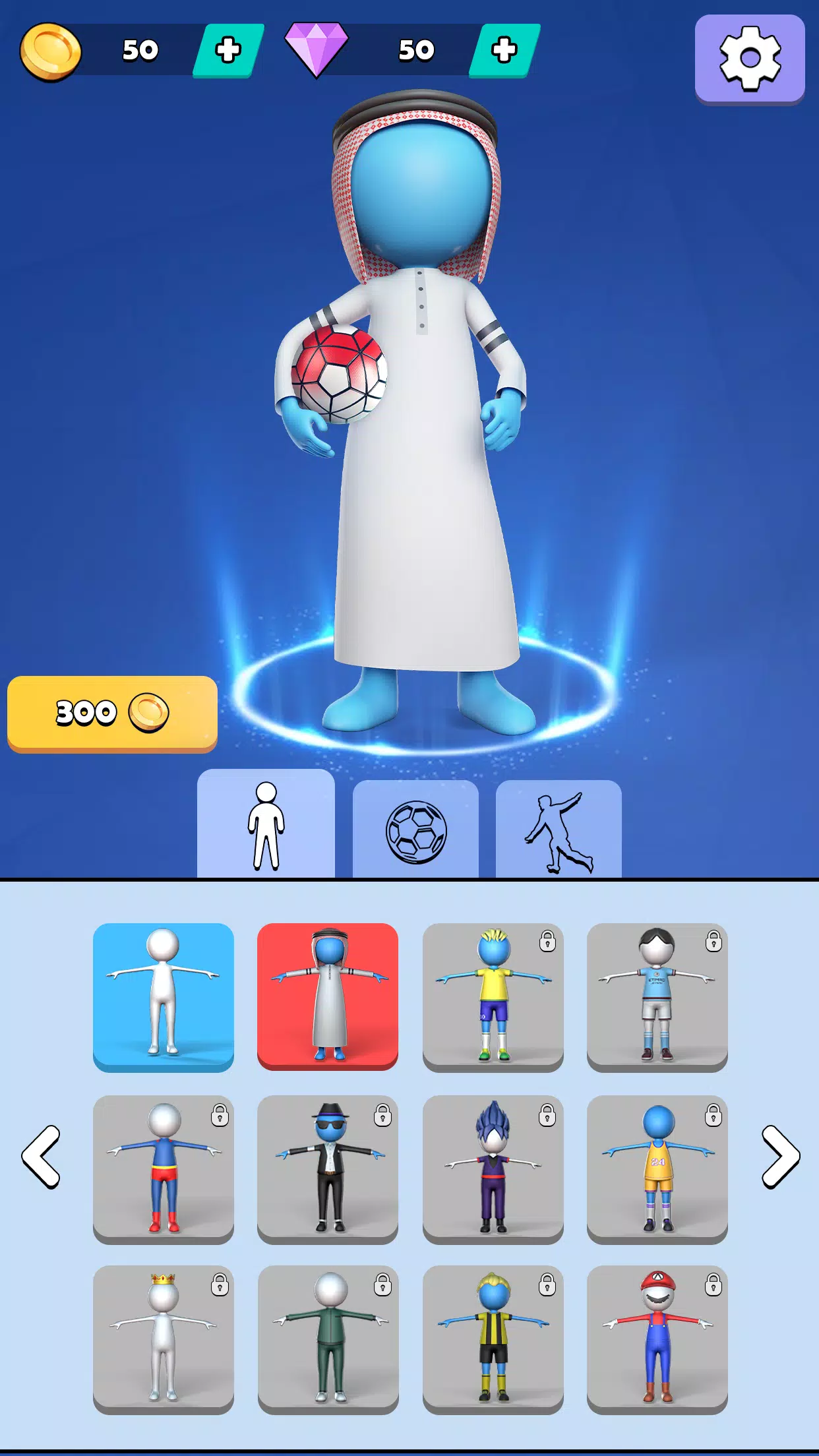The width and height of the screenshot is (819, 1456).
Task: Switch to the soccer ball tab
Action: click(x=415, y=830)
